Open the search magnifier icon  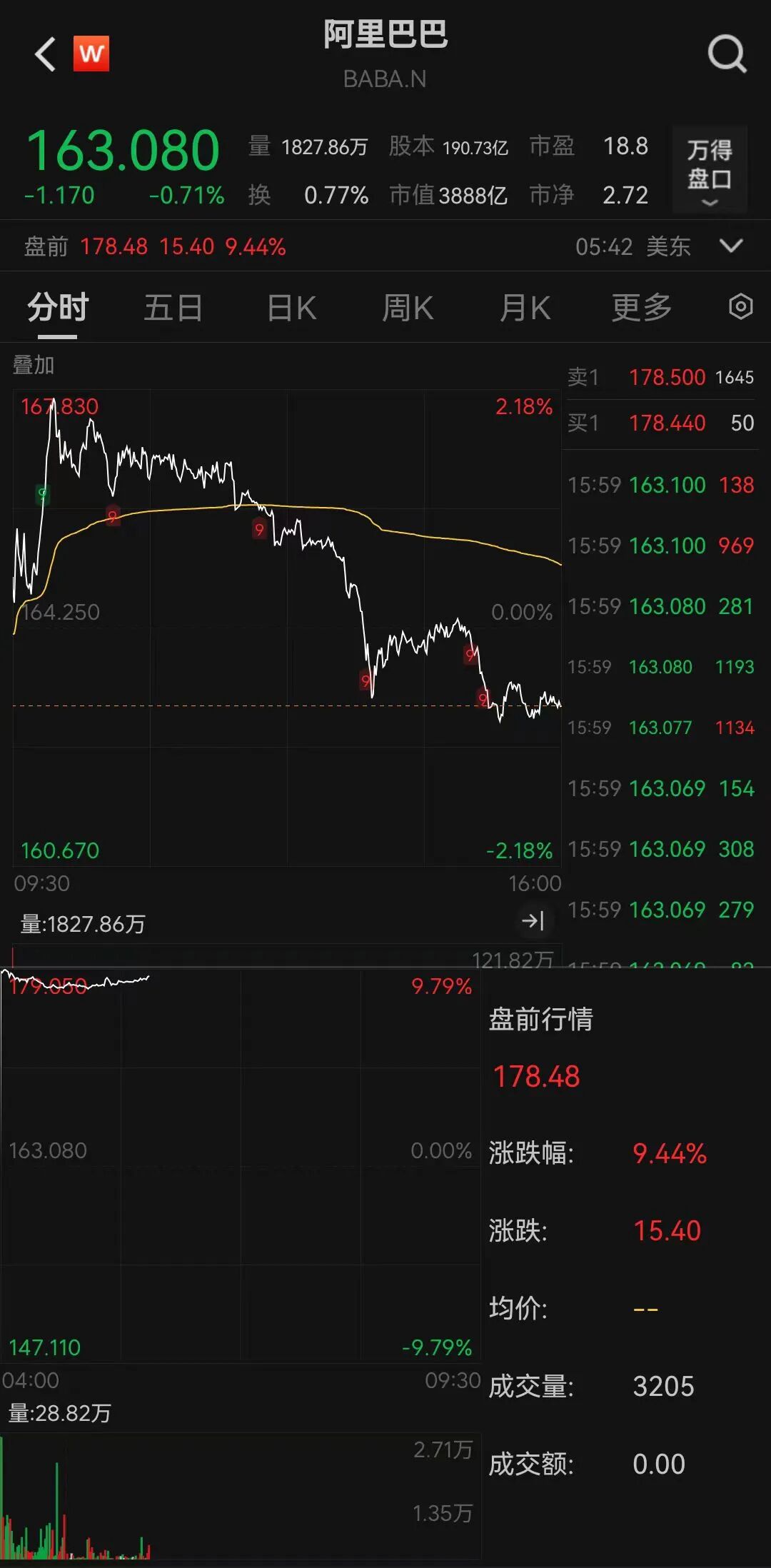[727, 54]
